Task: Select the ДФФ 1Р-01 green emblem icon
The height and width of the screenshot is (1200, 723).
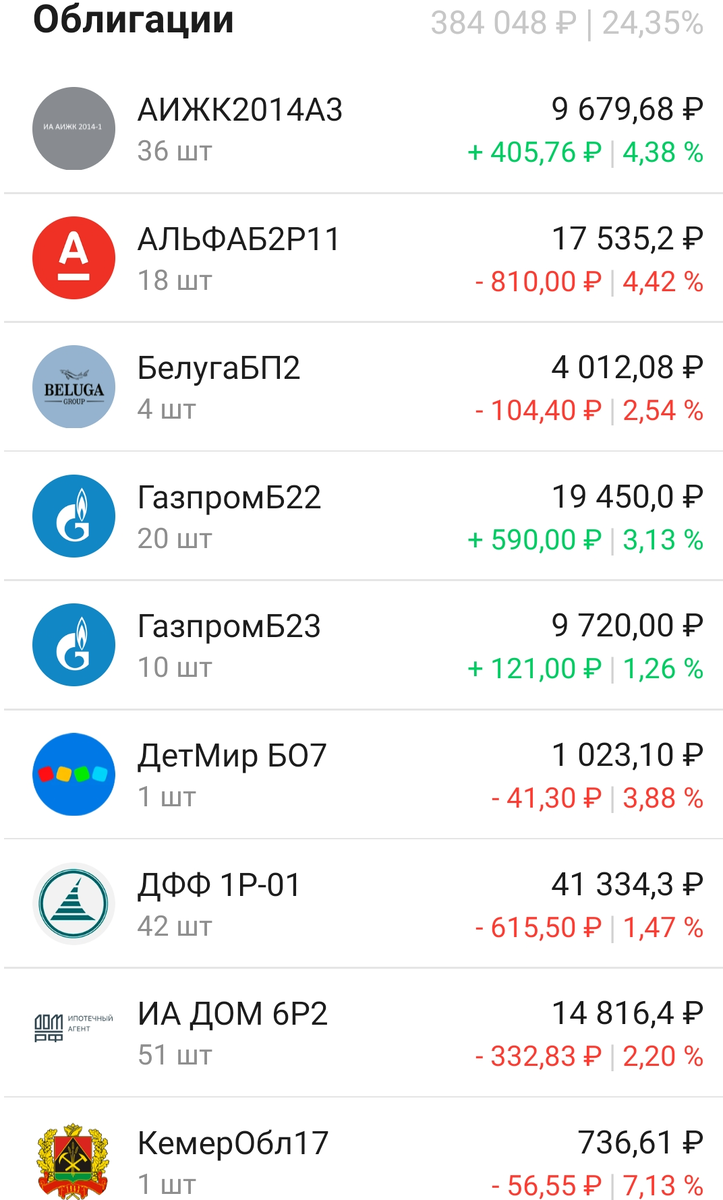Action: pyautogui.click(x=73, y=902)
